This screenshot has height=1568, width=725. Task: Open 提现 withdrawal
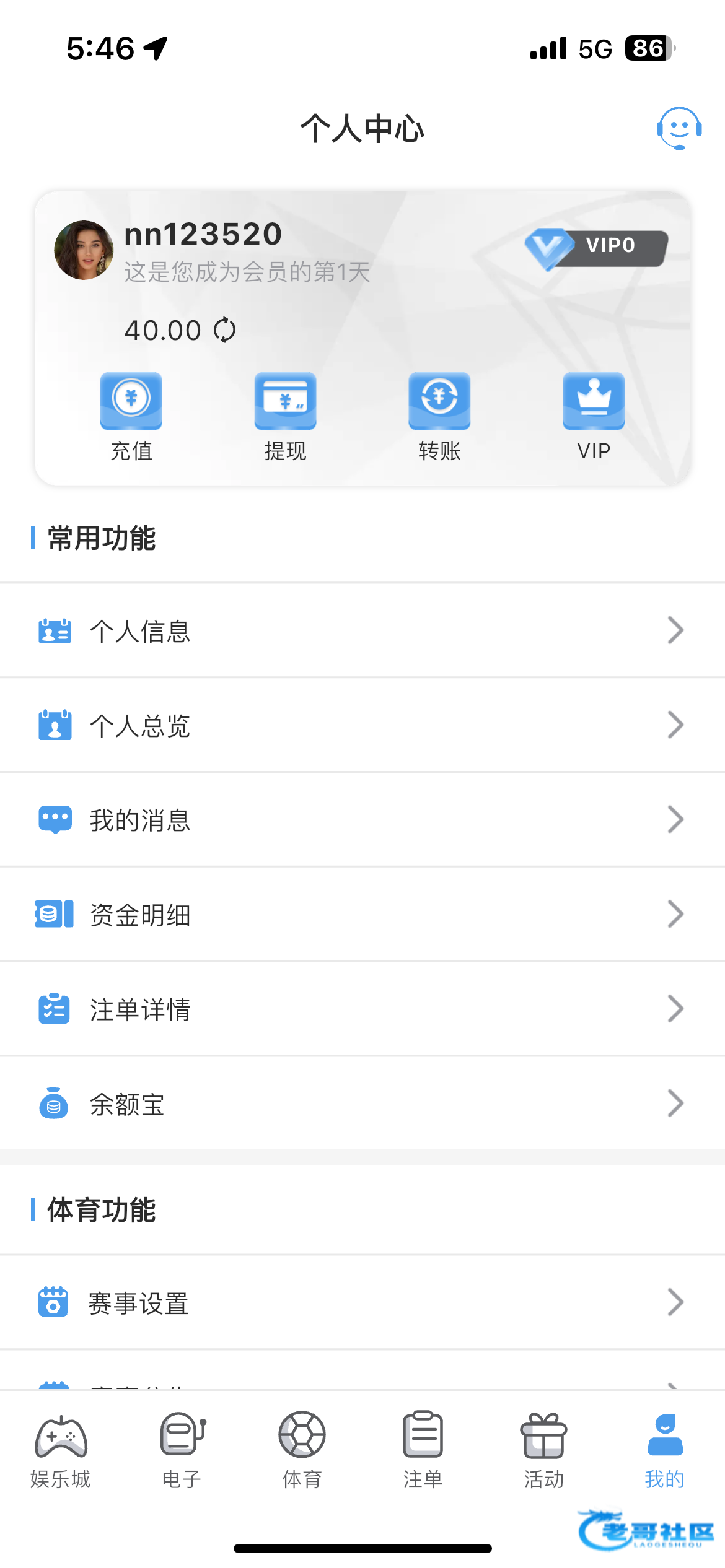[285, 416]
